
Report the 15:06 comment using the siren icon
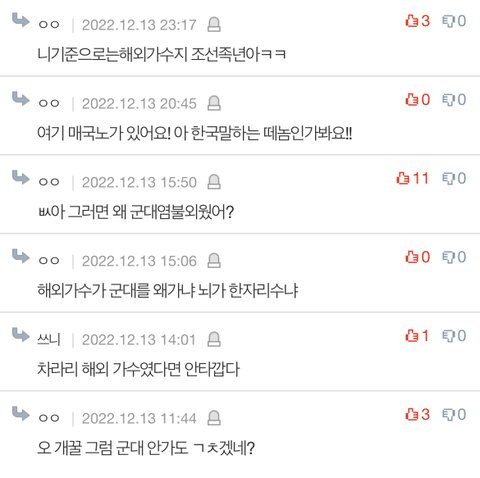(214, 261)
